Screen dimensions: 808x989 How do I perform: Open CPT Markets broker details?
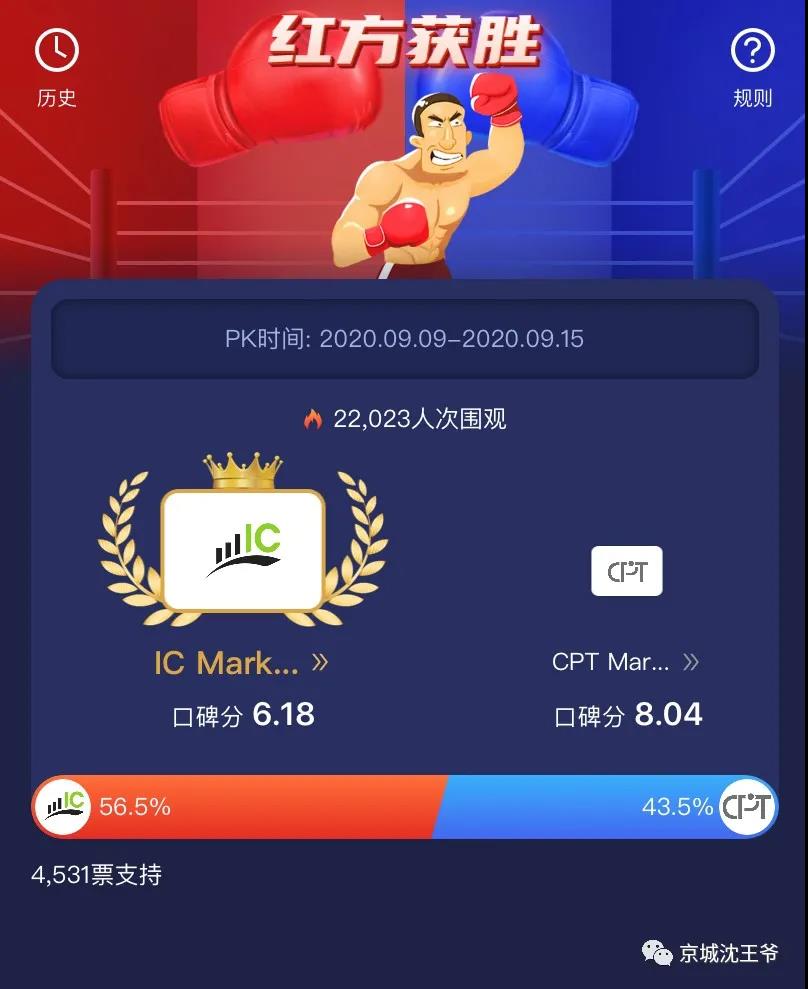(x=625, y=662)
